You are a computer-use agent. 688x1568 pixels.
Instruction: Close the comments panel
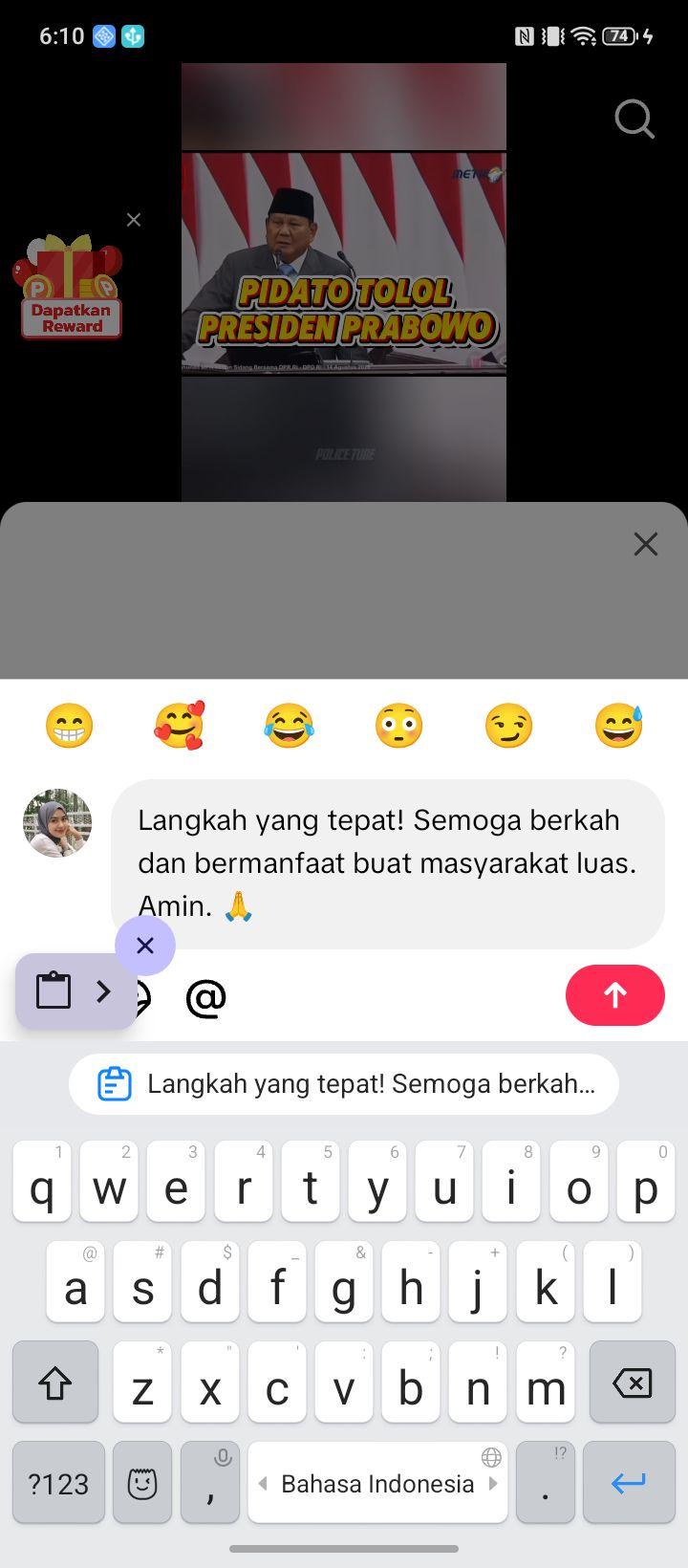646,544
